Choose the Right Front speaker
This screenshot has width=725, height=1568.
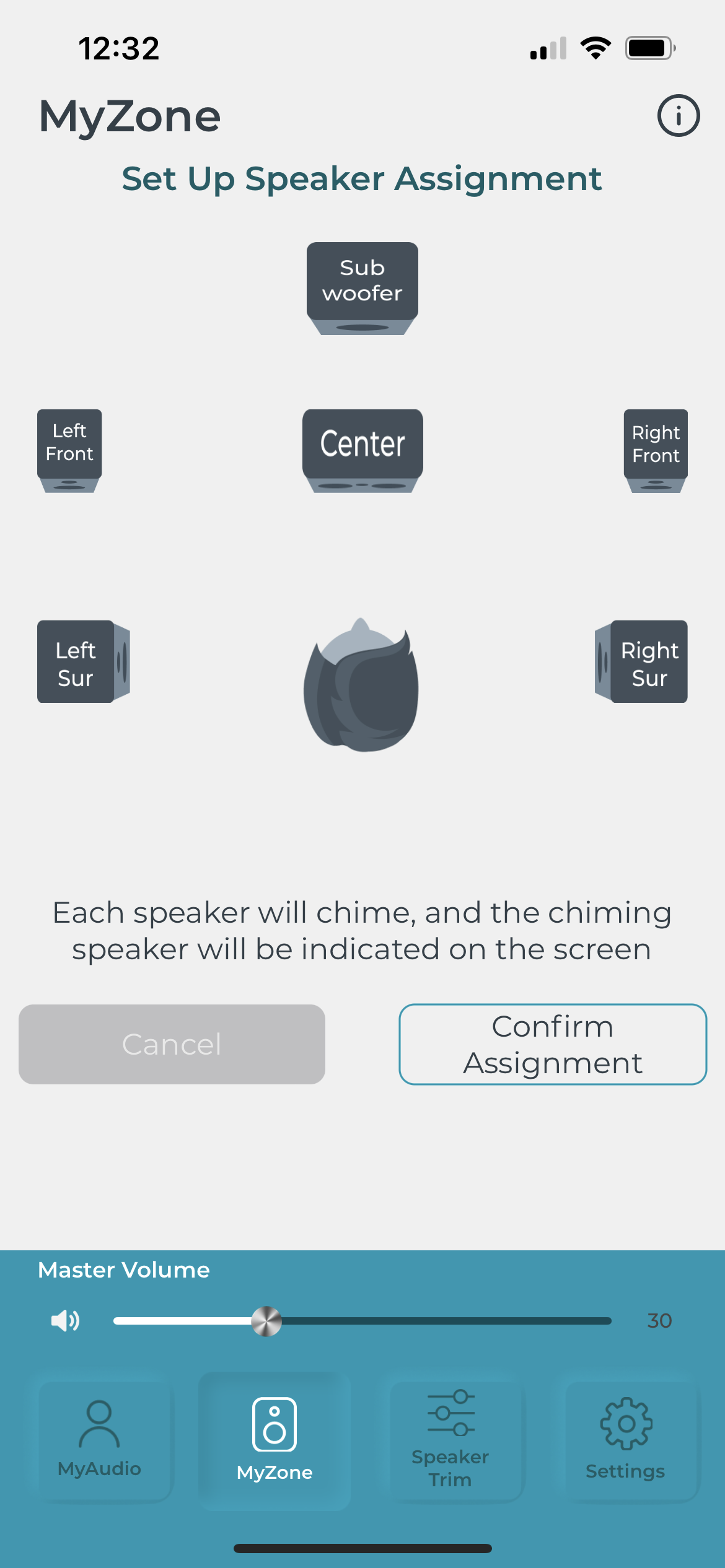[x=656, y=451]
